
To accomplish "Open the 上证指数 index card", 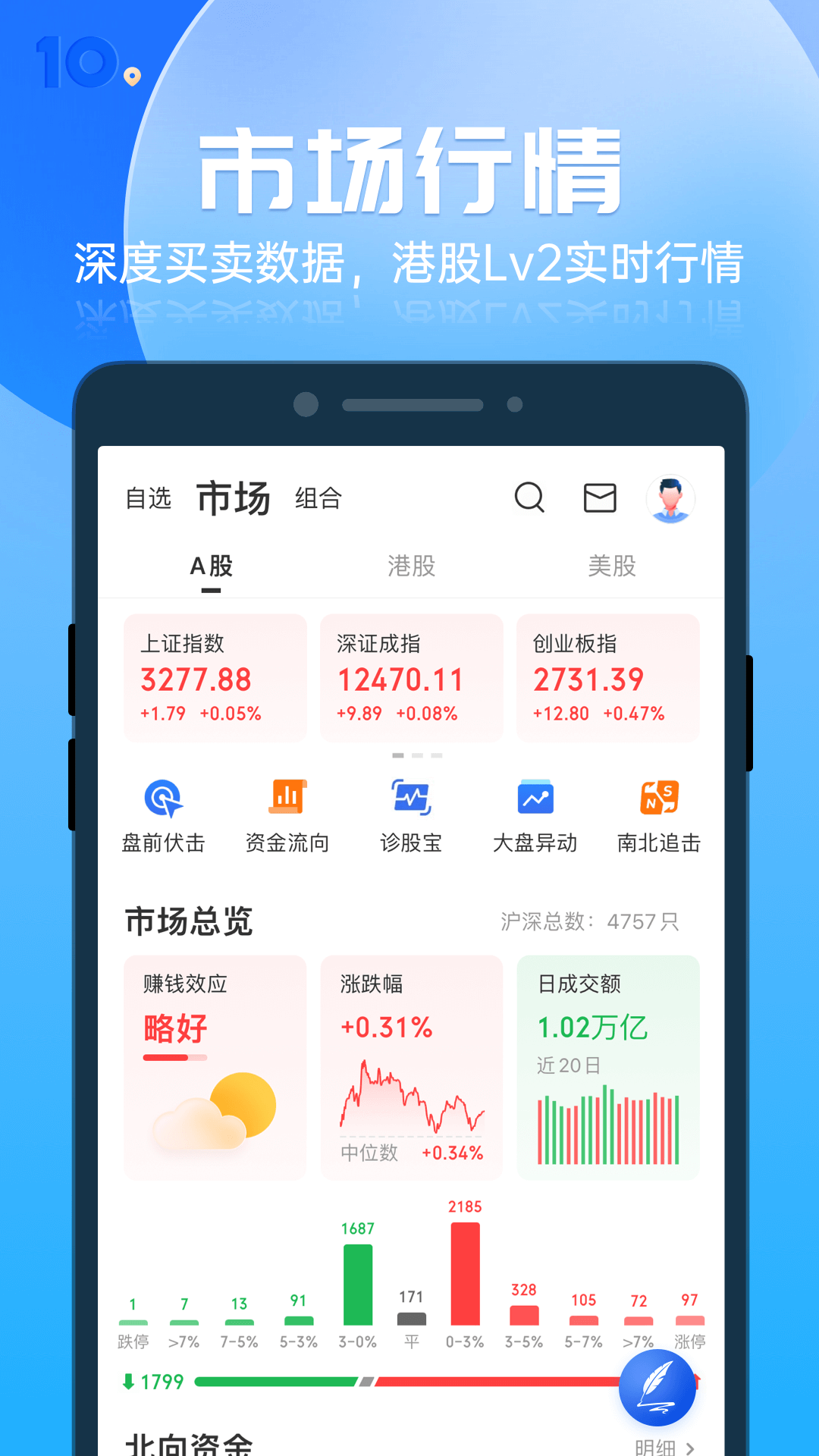I will pos(215,678).
